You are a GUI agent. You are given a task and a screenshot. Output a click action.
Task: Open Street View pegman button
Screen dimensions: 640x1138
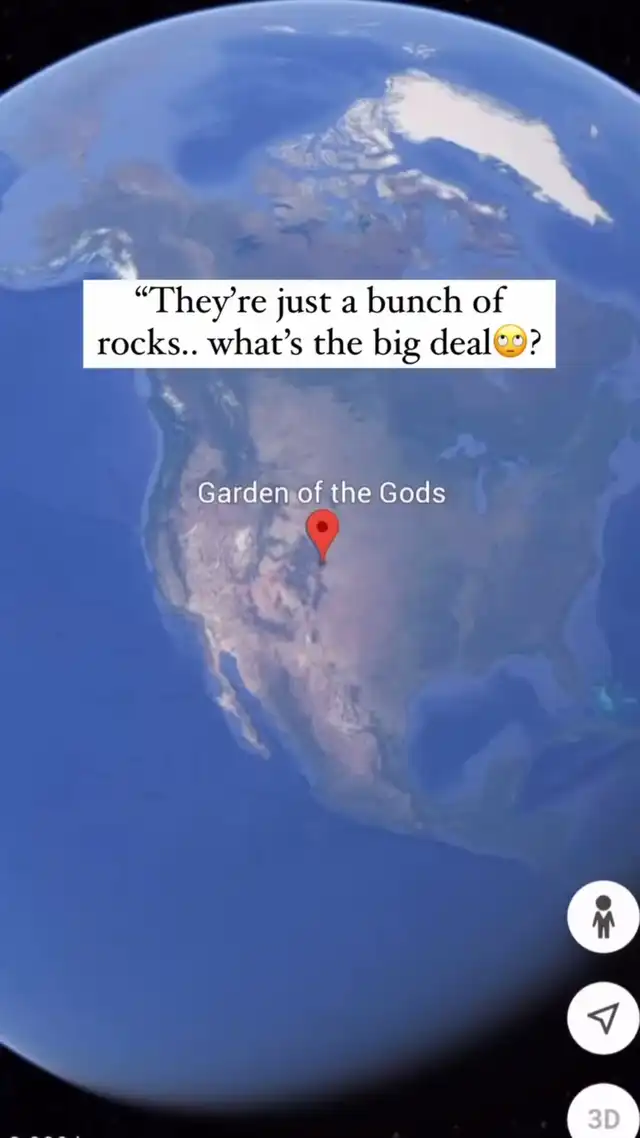pos(603,917)
